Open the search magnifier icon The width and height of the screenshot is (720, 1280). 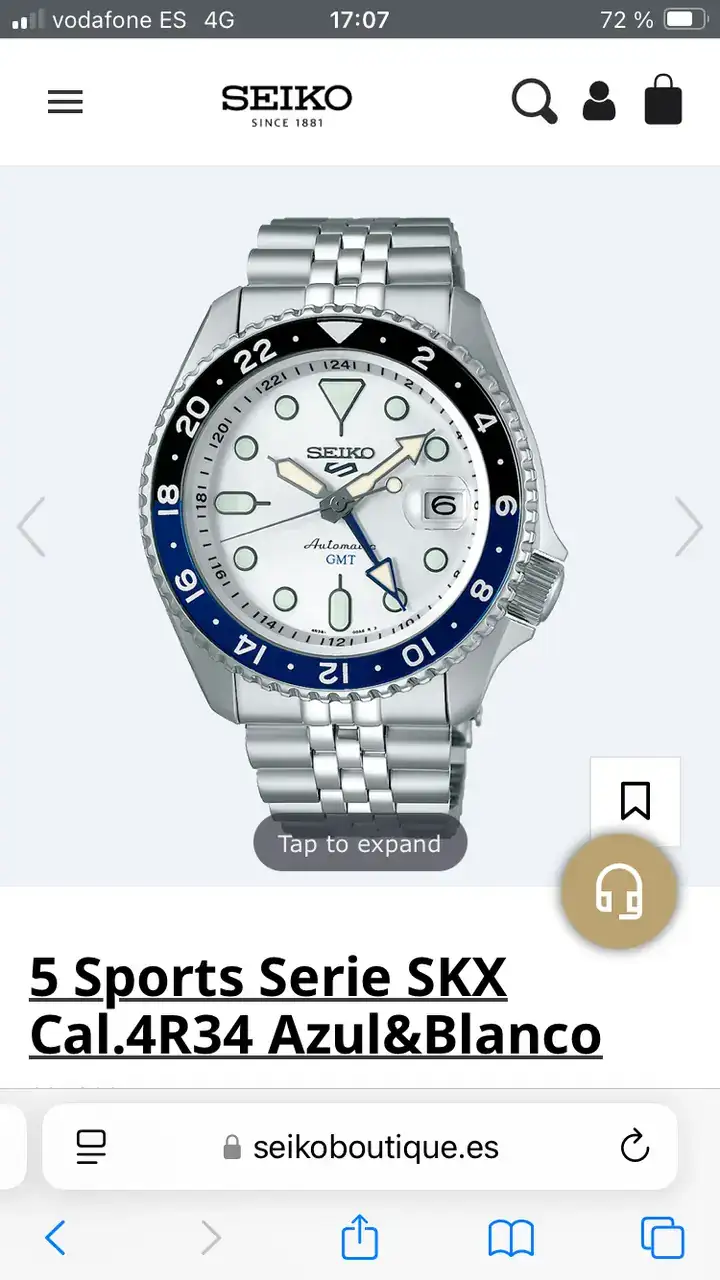(534, 102)
